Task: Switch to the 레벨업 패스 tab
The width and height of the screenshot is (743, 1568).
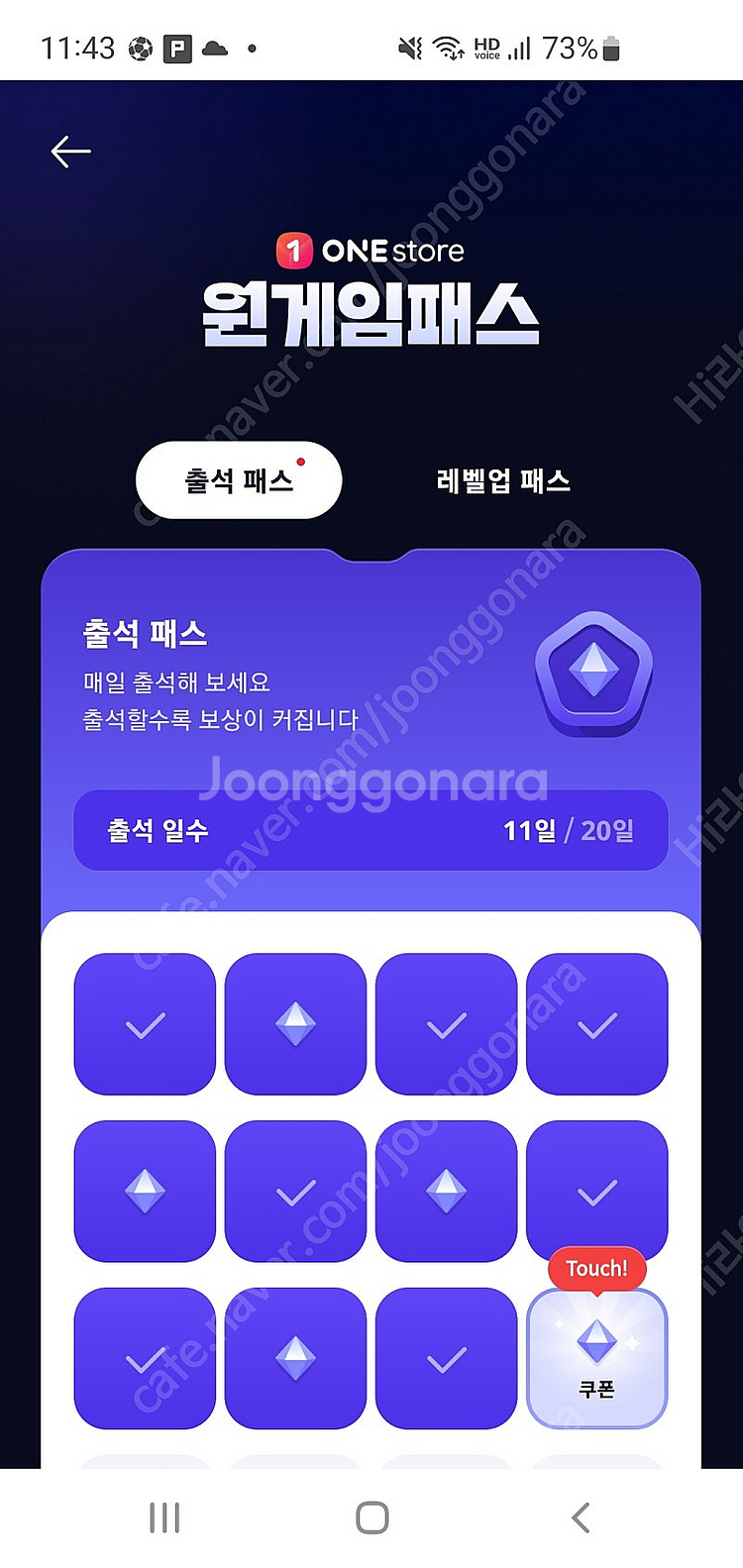Action: pyautogui.click(x=503, y=481)
